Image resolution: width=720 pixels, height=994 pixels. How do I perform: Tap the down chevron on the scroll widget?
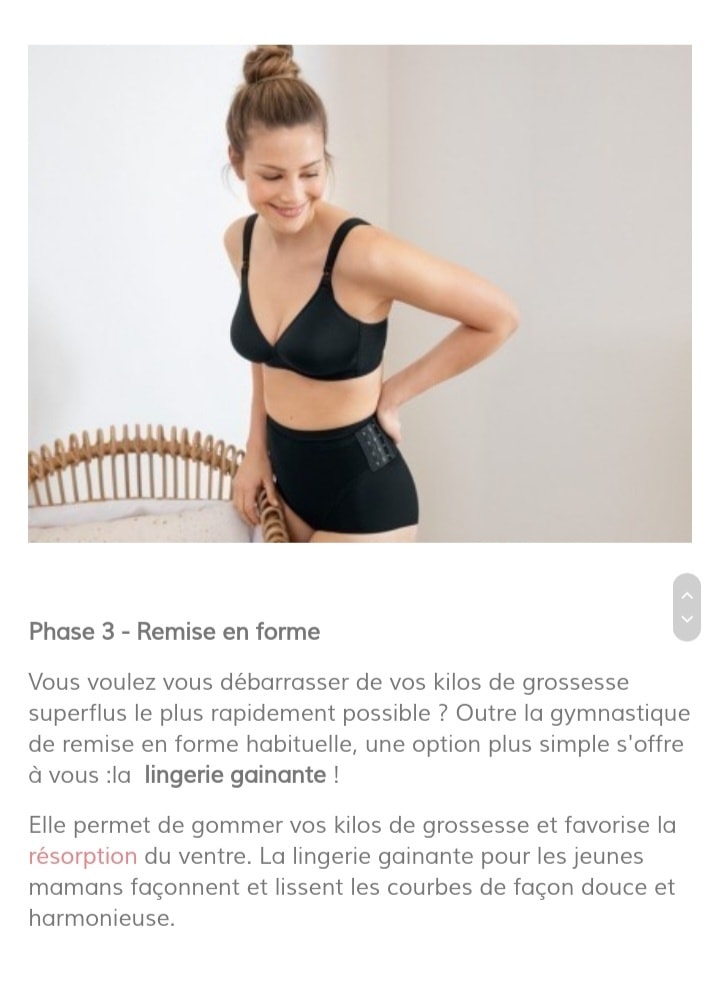[x=686, y=620]
